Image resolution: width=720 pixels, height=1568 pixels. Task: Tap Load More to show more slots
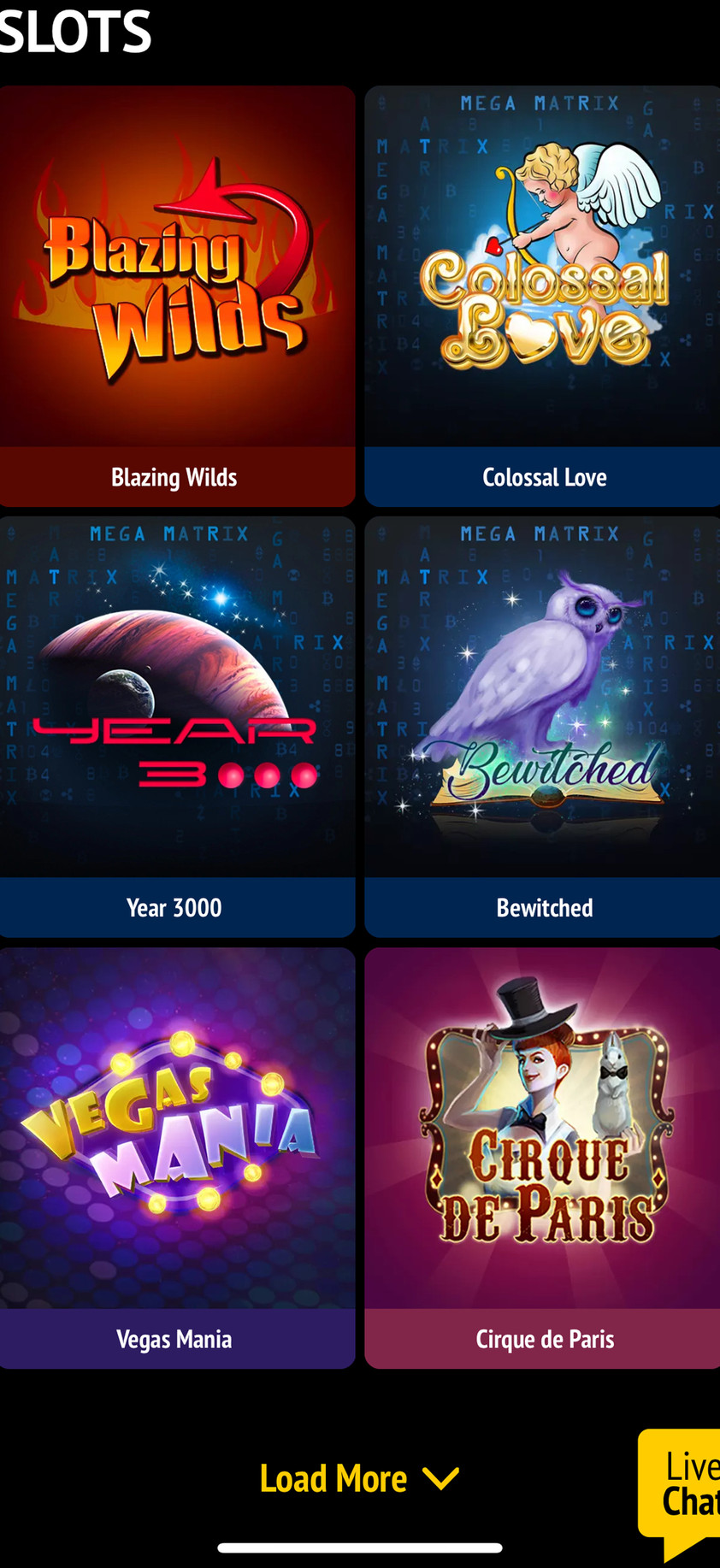(x=359, y=1478)
